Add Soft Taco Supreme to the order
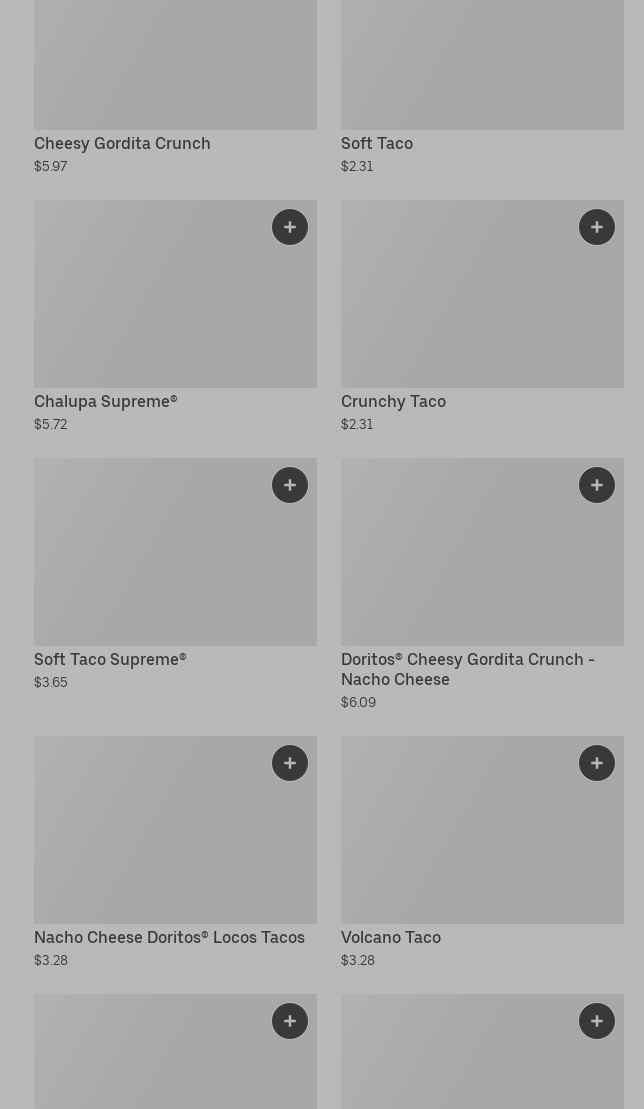The image size is (644, 1109). 290,485
